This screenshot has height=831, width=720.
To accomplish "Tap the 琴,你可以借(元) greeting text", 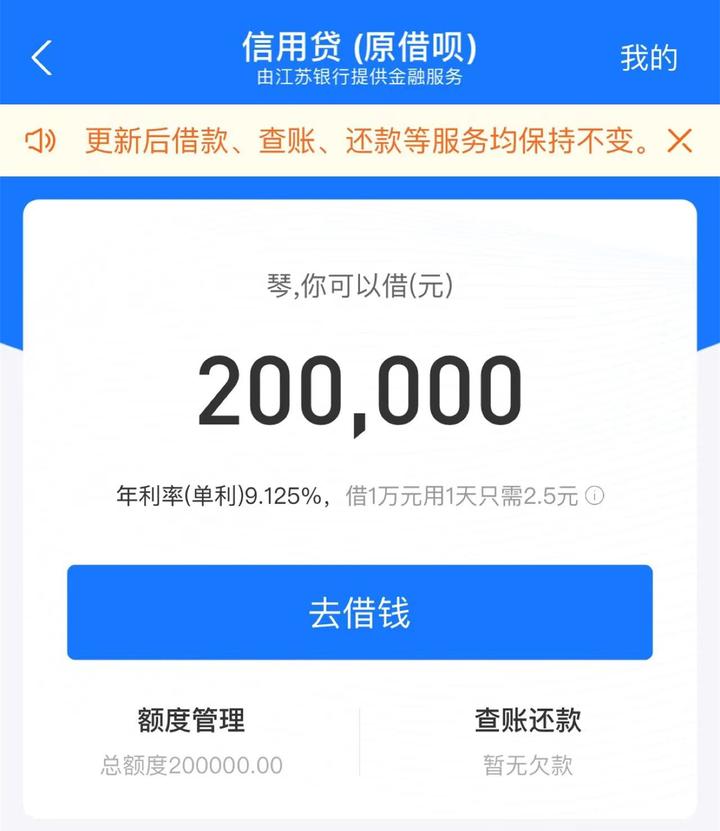I will click(x=360, y=285).
